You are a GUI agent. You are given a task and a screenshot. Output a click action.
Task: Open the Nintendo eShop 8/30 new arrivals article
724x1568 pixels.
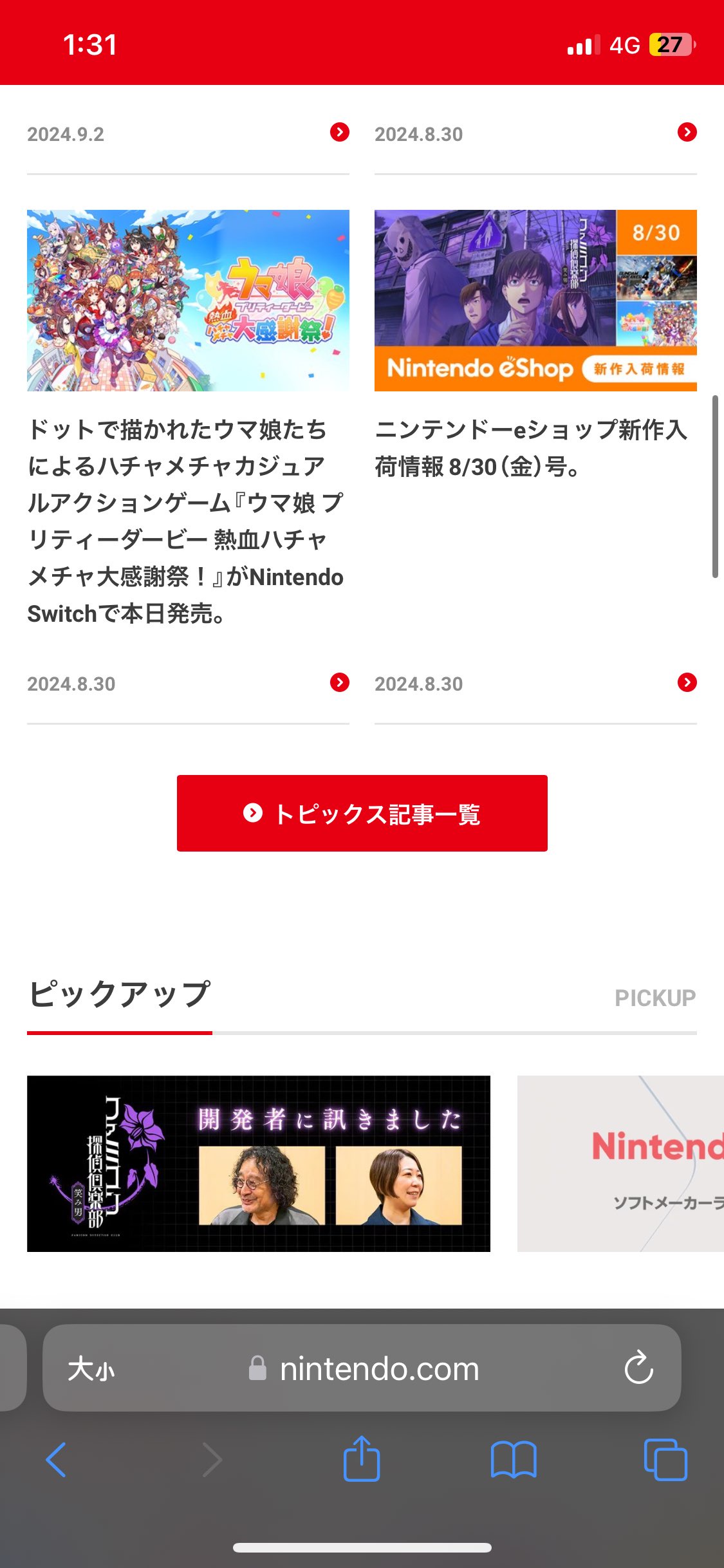pyautogui.click(x=535, y=300)
